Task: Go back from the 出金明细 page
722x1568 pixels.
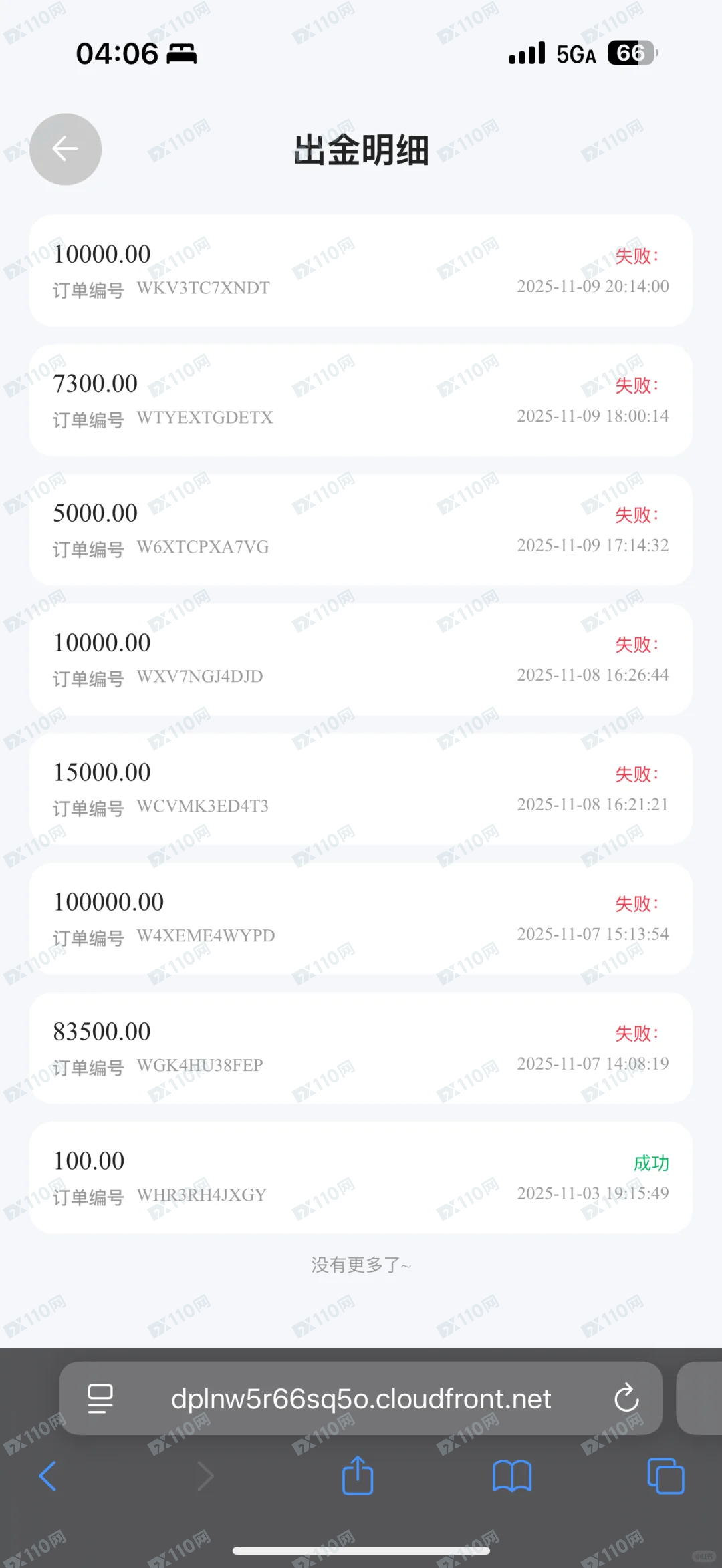Action: click(x=66, y=149)
